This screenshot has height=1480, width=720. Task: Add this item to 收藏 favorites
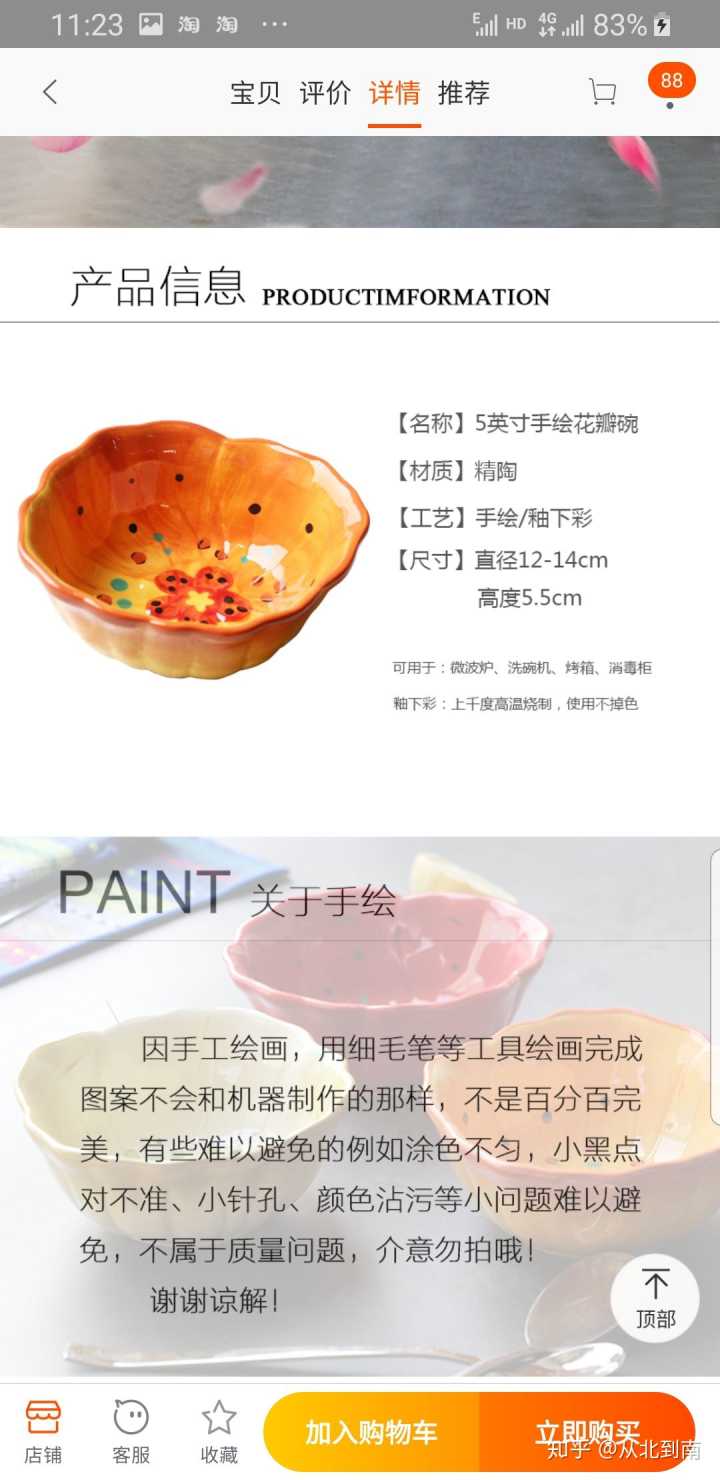tap(219, 1432)
